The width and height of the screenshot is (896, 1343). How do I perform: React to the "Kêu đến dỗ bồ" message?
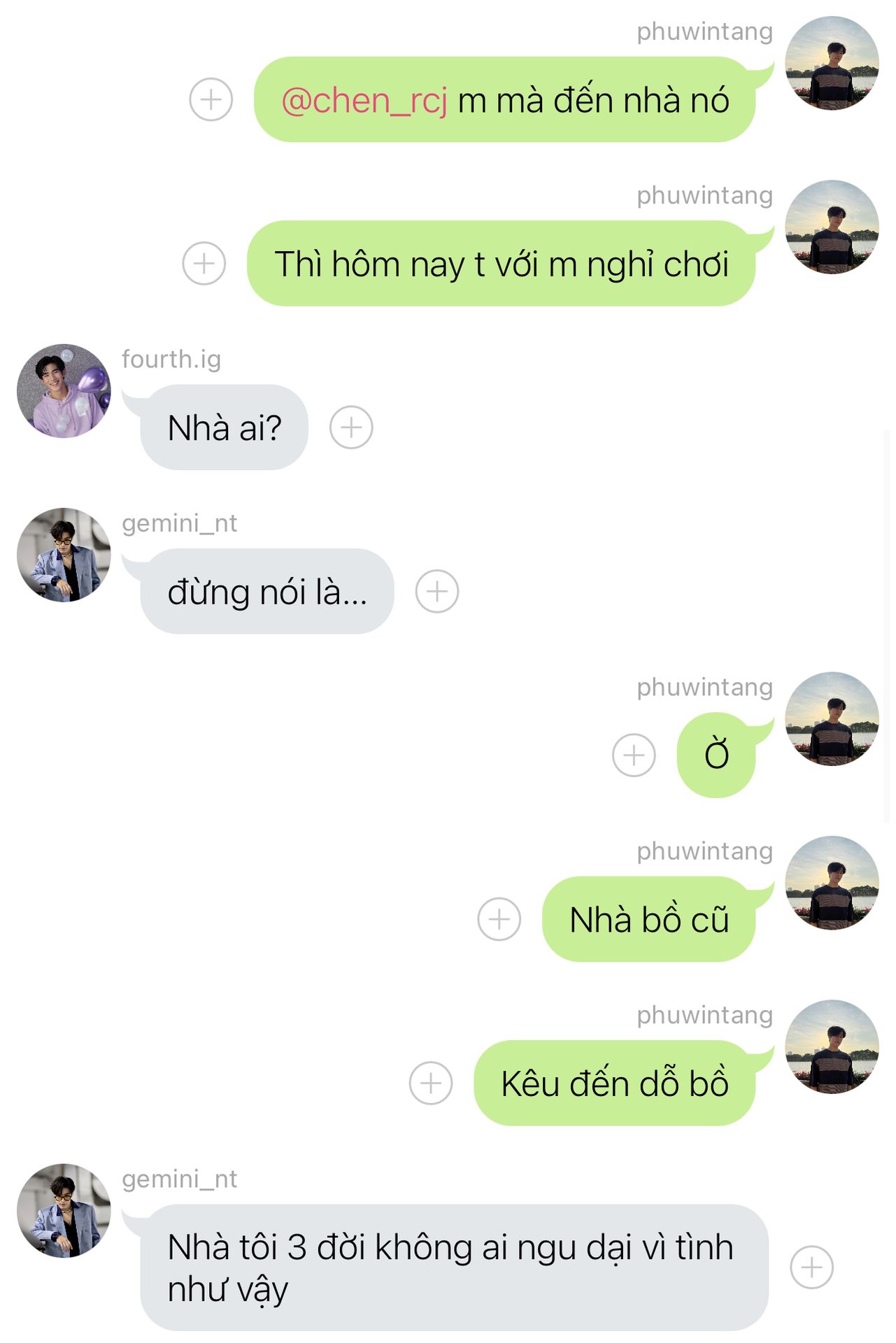click(x=431, y=1083)
